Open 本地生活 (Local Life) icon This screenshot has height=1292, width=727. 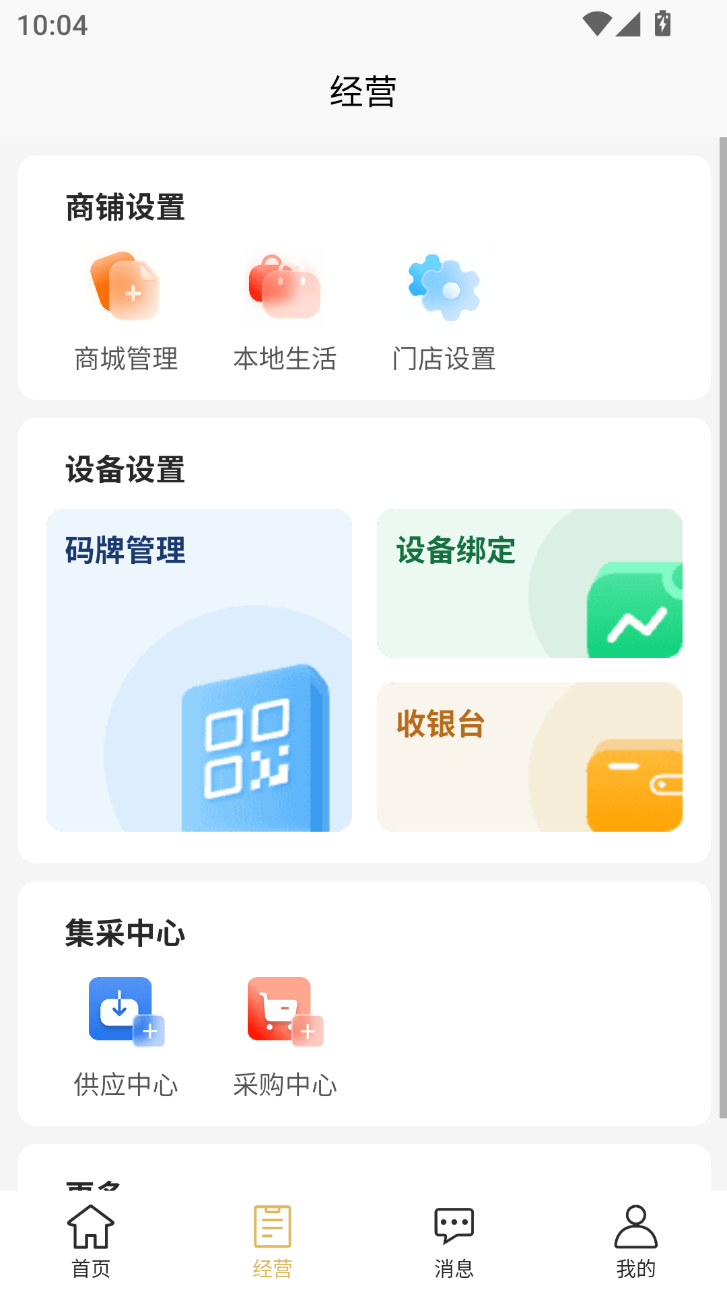pyautogui.click(x=285, y=288)
